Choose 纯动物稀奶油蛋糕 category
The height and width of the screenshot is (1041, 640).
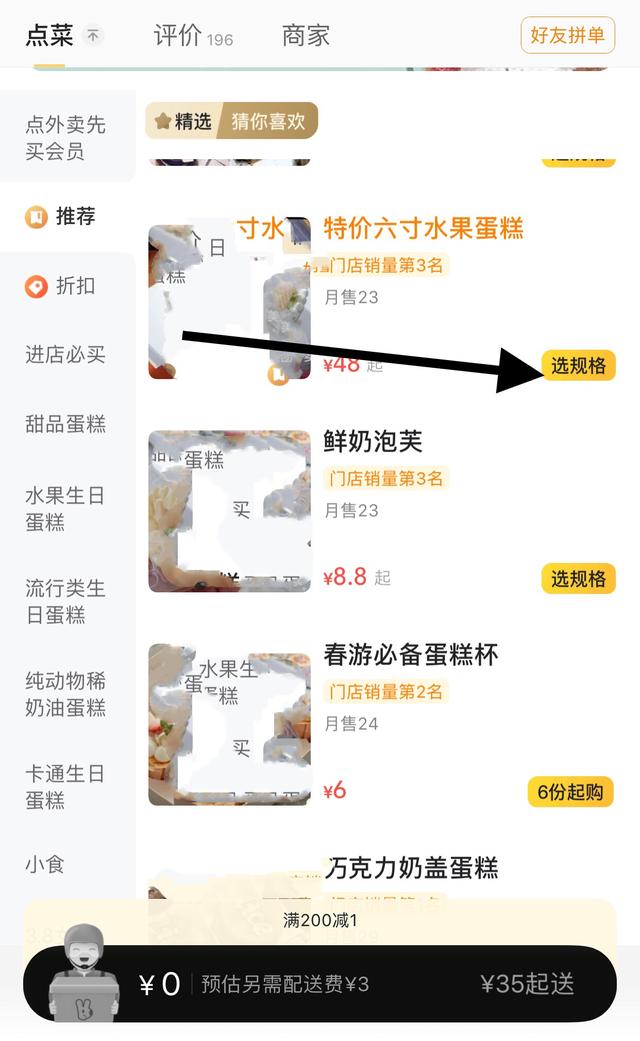66,694
